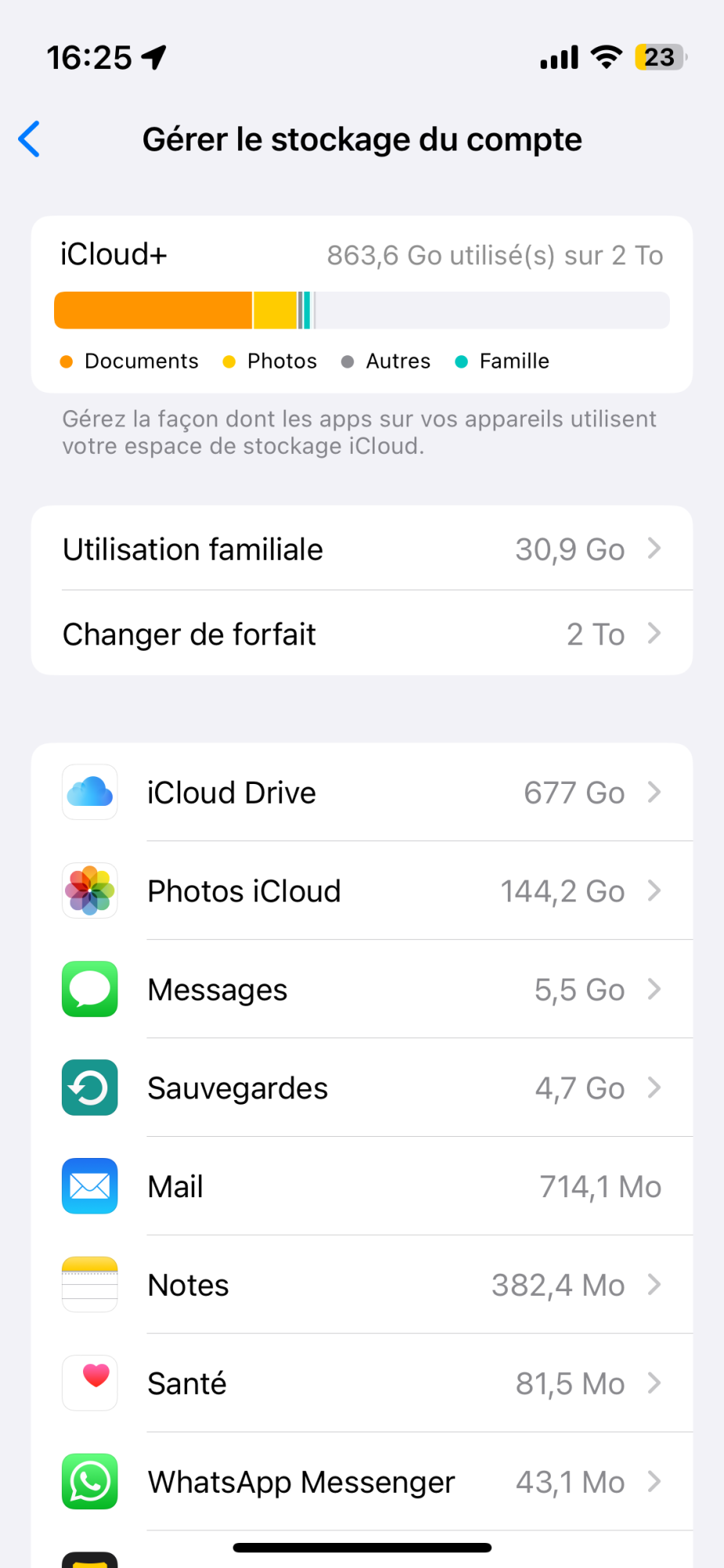
Task: Open Utilisation familiale details
Action: coord(362,548)
